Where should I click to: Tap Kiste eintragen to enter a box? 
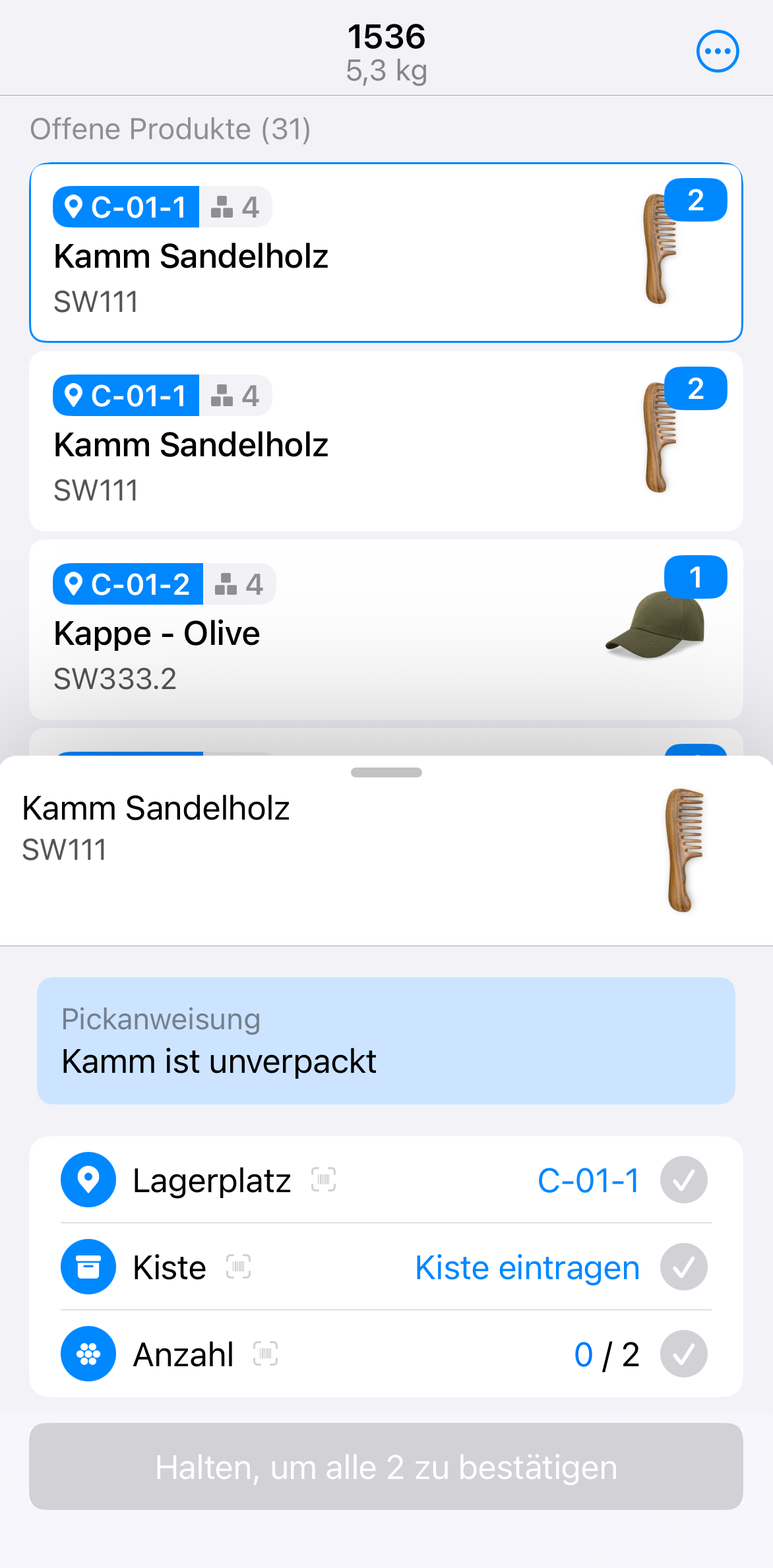[x=527, y=1267]
